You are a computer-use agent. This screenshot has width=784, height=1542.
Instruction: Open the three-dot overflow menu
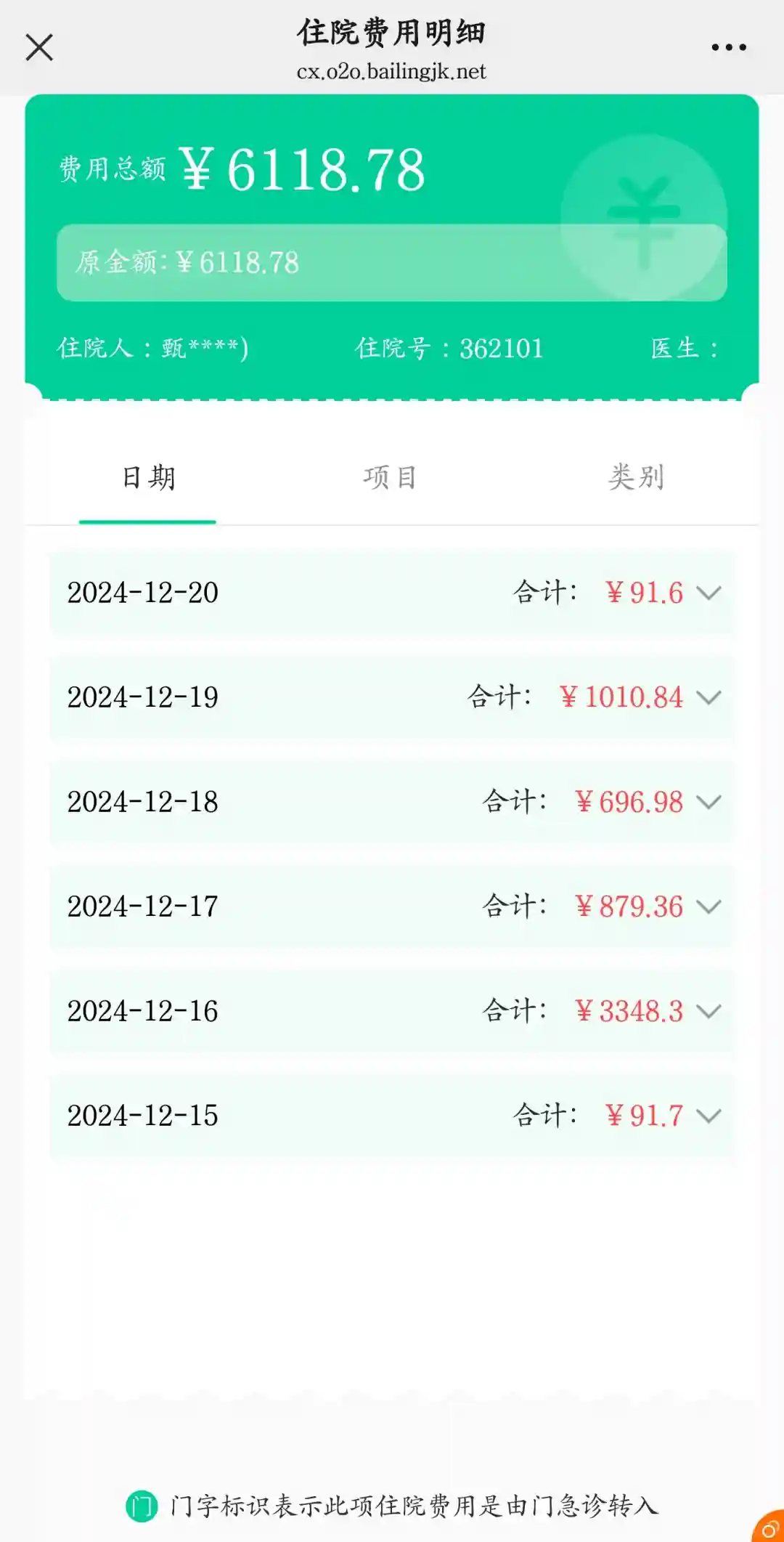(x=728, y=48)
